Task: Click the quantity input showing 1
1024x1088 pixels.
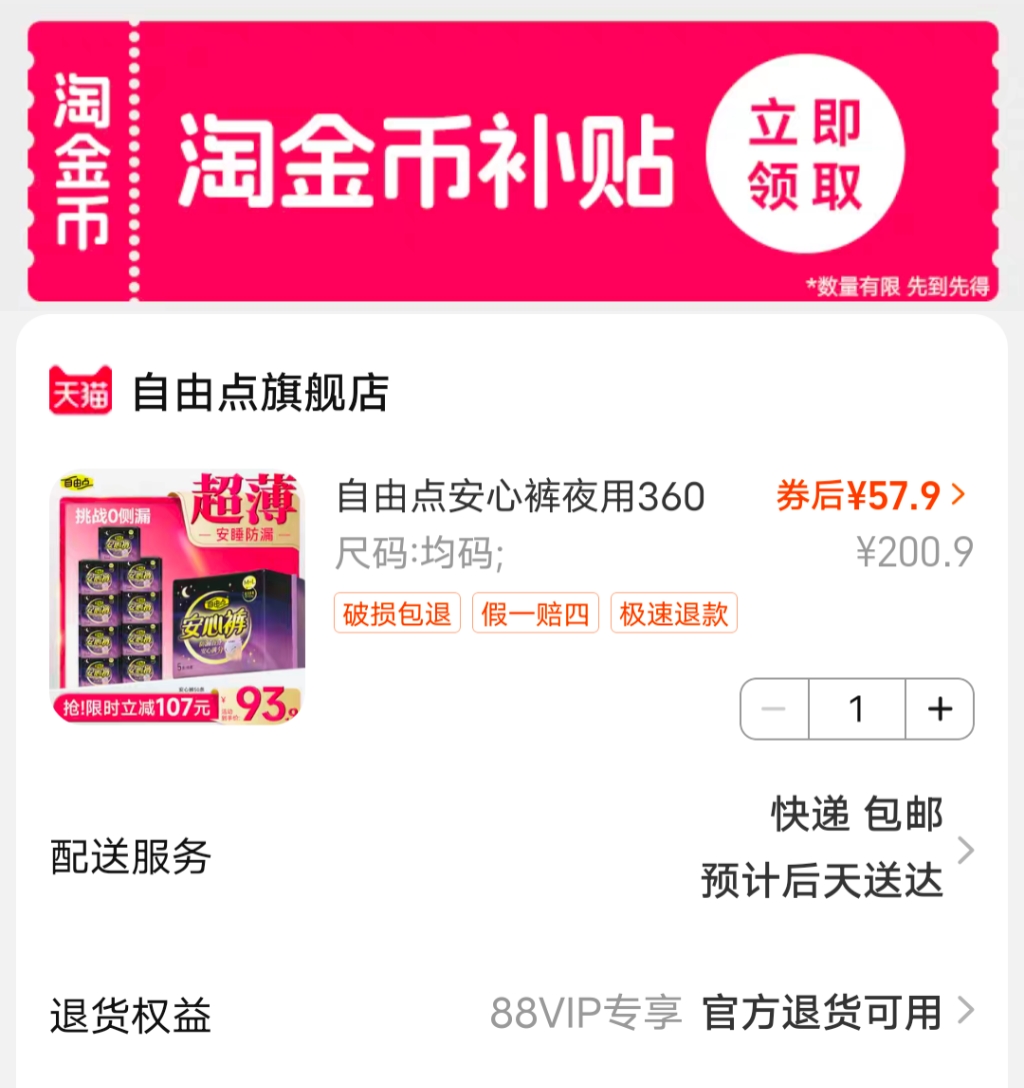Action: pyautogui.click(x=856, y=709)
